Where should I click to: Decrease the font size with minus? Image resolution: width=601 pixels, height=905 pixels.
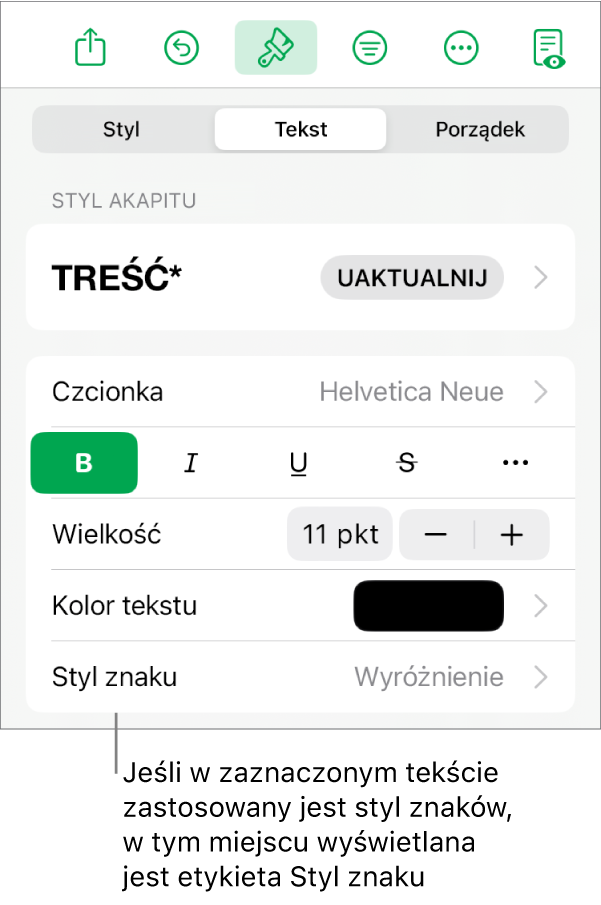click(x=436, y=535)
